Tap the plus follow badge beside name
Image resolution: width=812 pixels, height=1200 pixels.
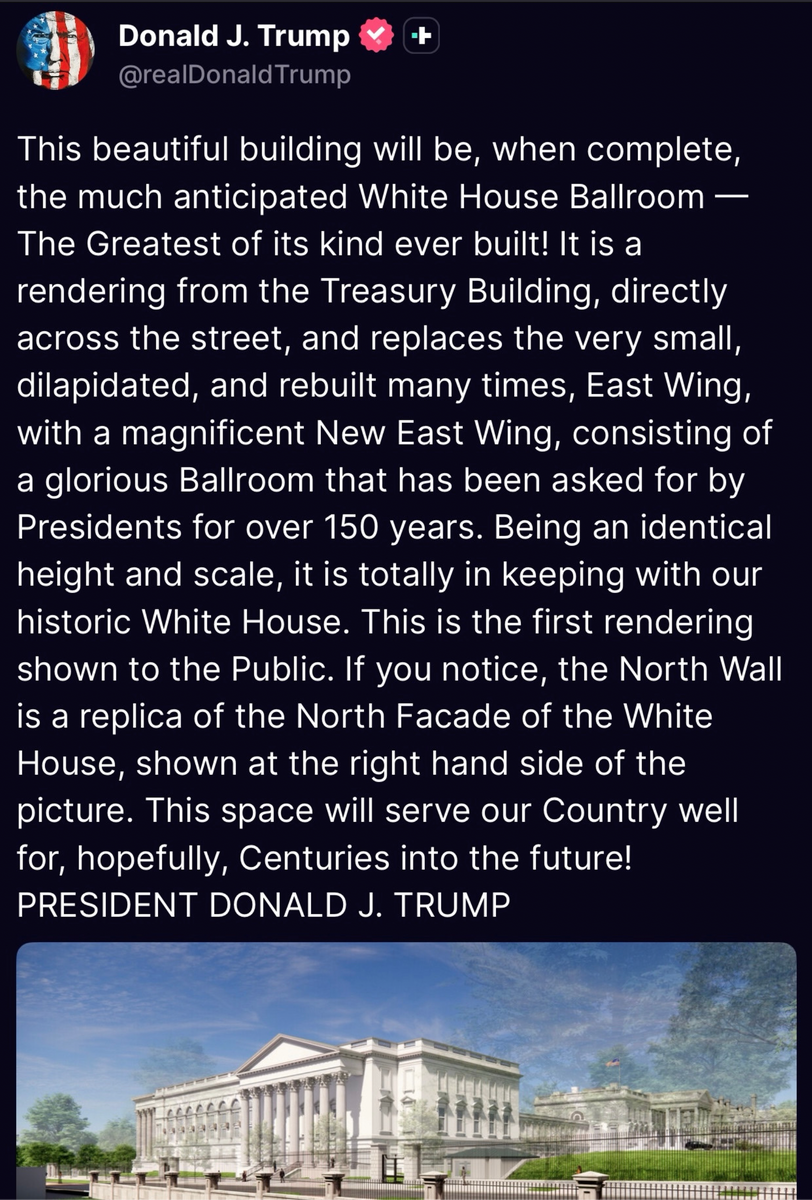[x=422, y=37]
